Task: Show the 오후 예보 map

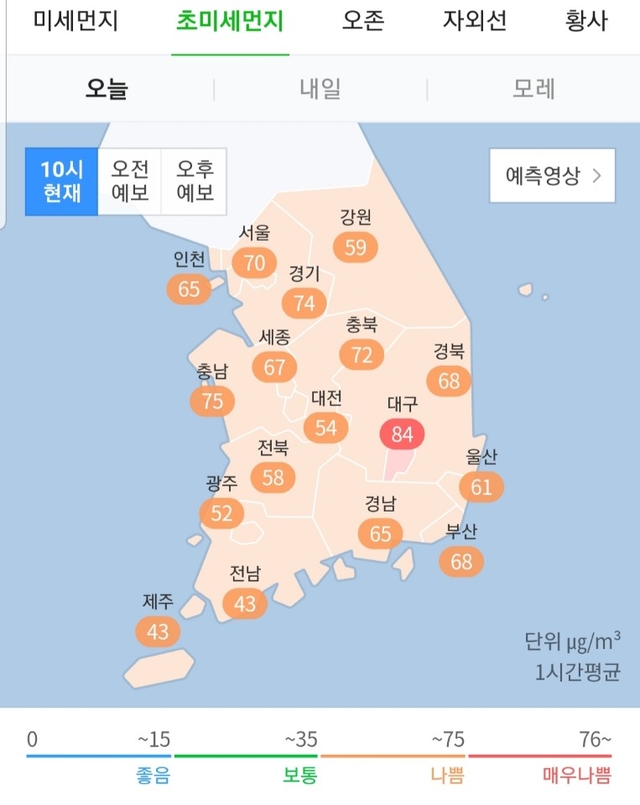Action: point(194,181)
